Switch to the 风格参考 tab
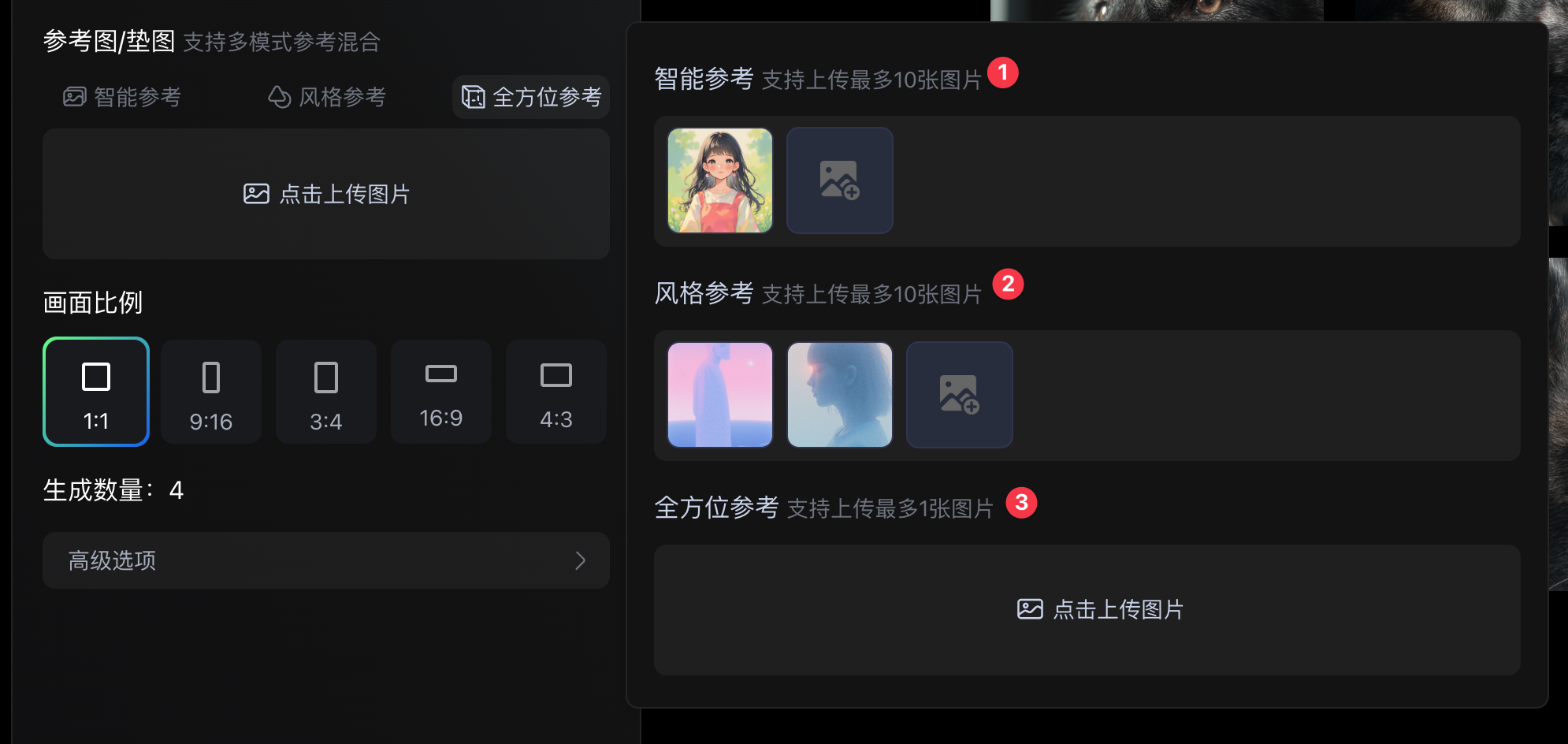Viewport: 1568px width, 744px height. (x=326, y=97)
